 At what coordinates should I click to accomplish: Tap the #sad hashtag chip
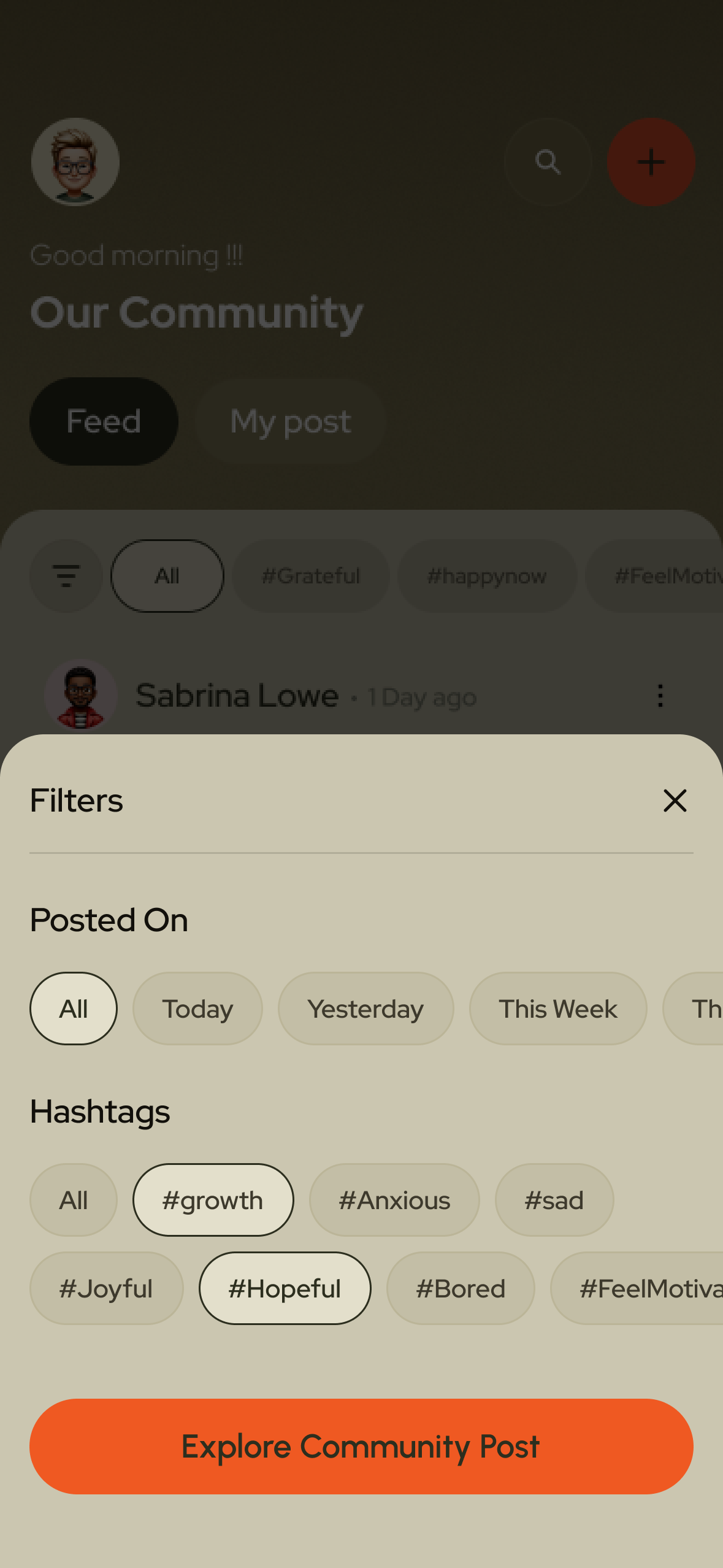(554, 1200)
